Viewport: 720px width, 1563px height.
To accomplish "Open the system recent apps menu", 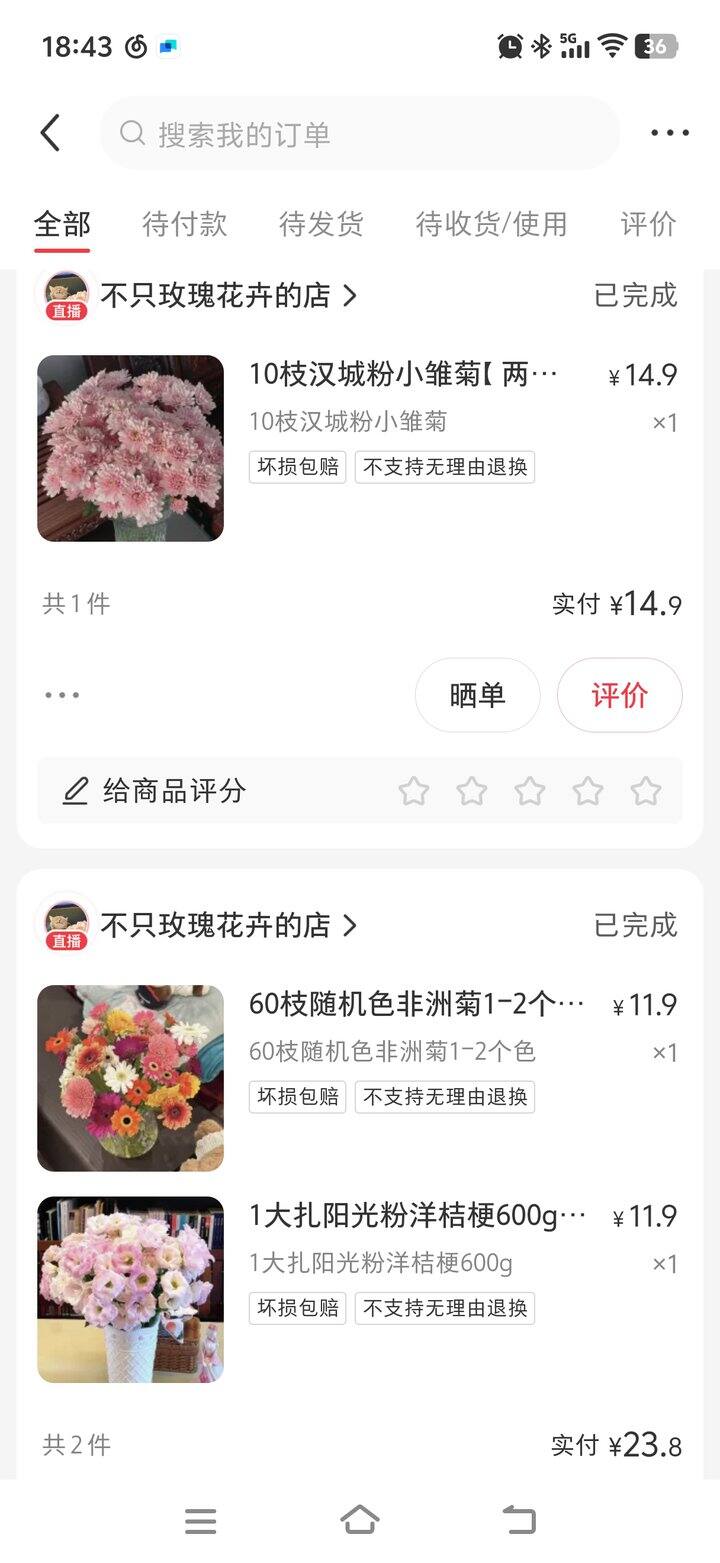I will pyautogui.click(x=201, y=1521).
